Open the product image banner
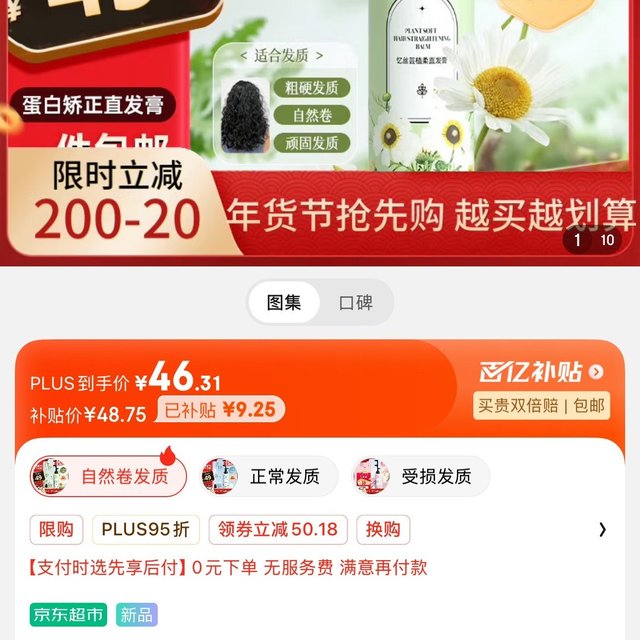The height and width of the screenshot is (640, 640). pos(320,120)
